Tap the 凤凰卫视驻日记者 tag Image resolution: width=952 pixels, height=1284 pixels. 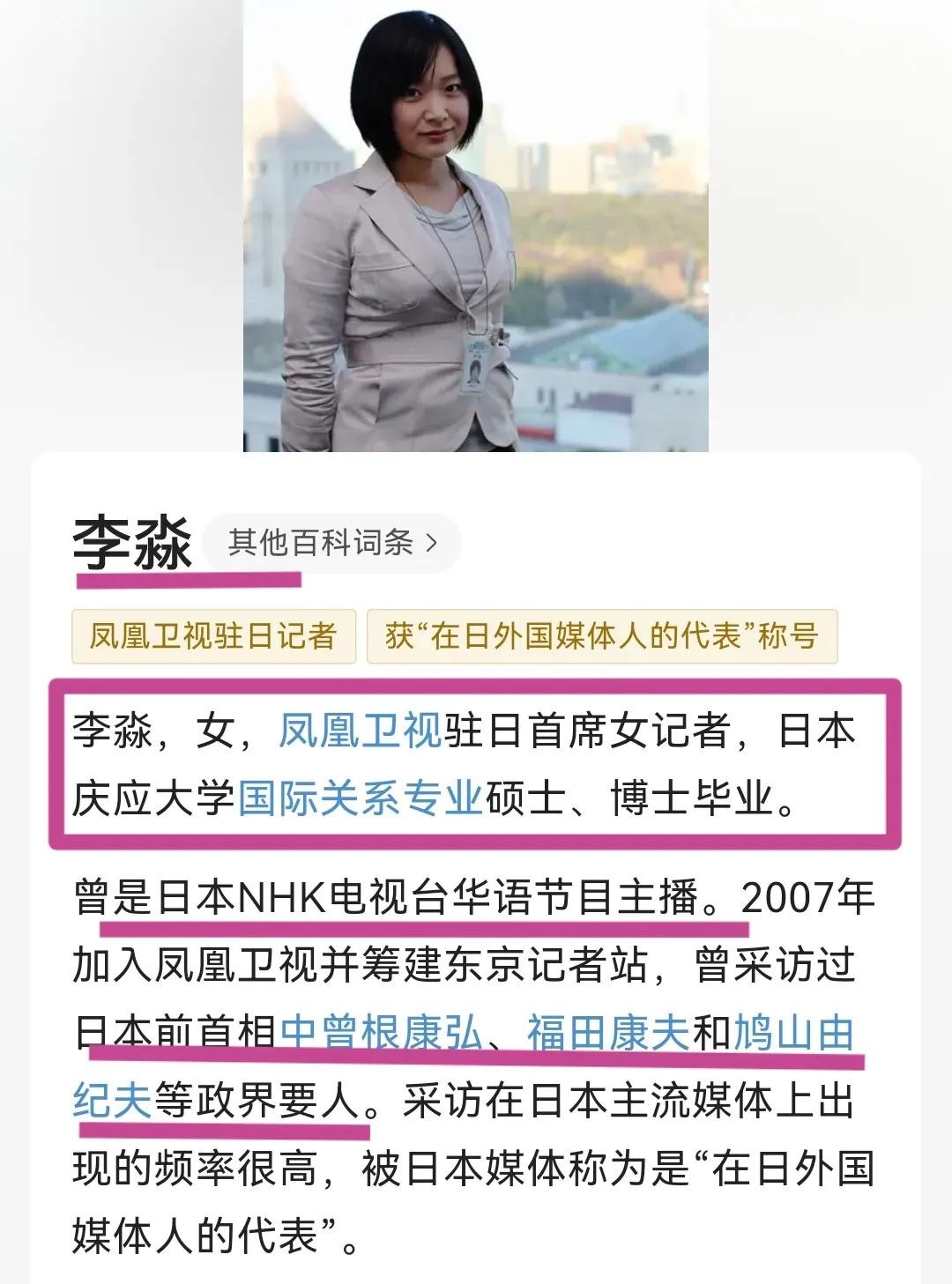[x=213, y=635]
